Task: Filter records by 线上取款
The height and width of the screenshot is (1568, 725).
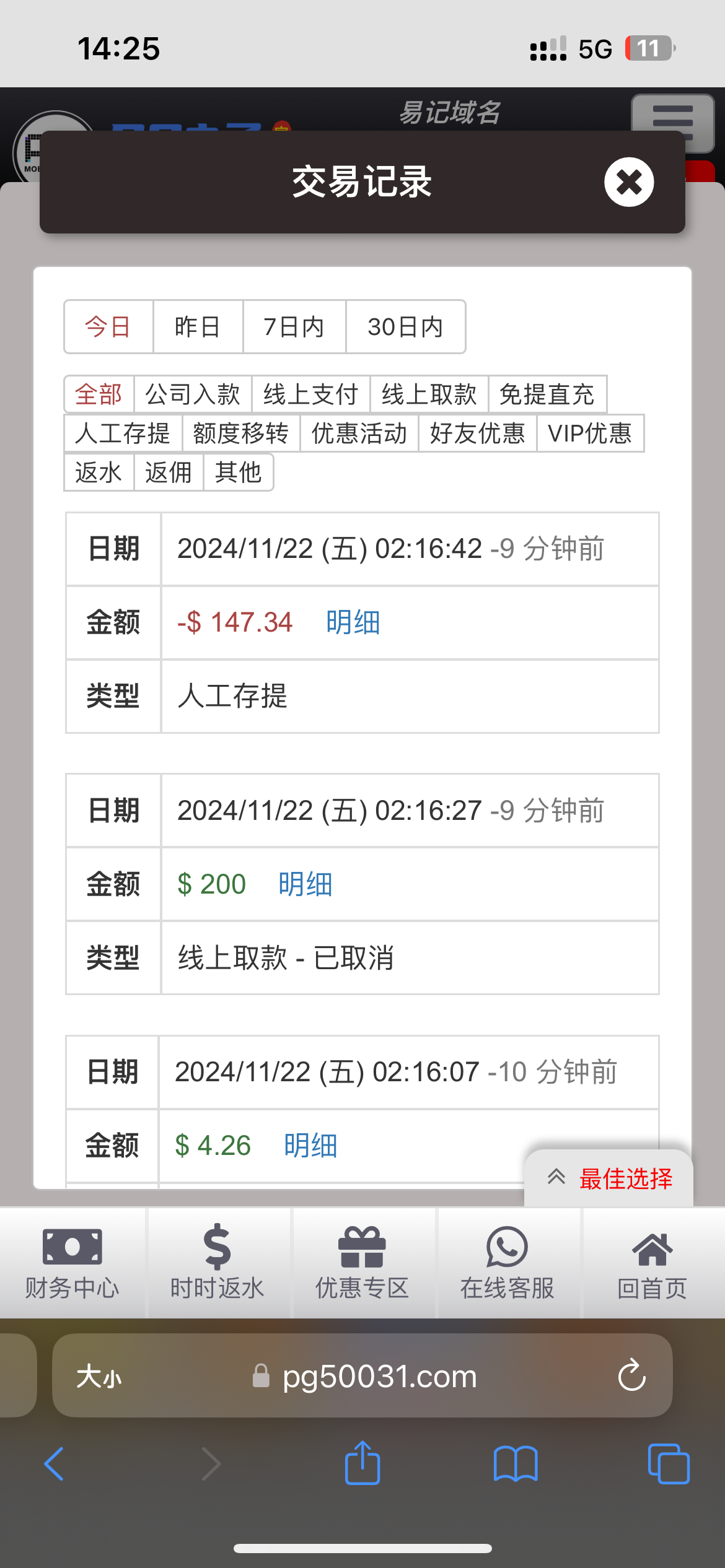Action: 429,394
